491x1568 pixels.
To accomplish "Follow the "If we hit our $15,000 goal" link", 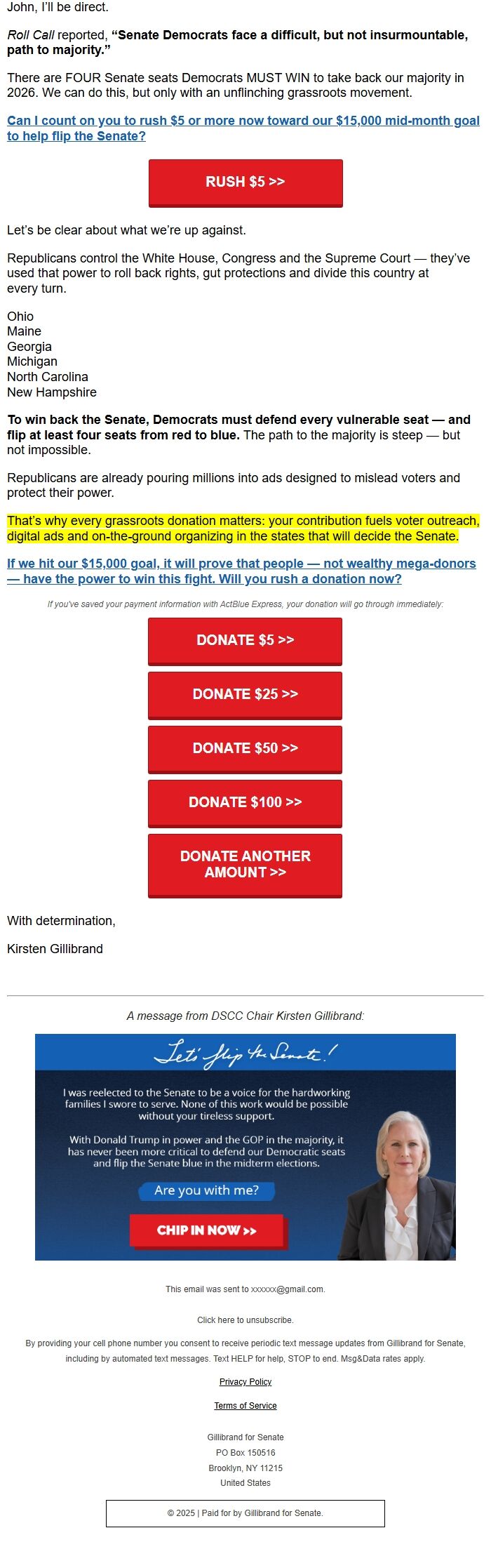I will [x=241, y=571].
